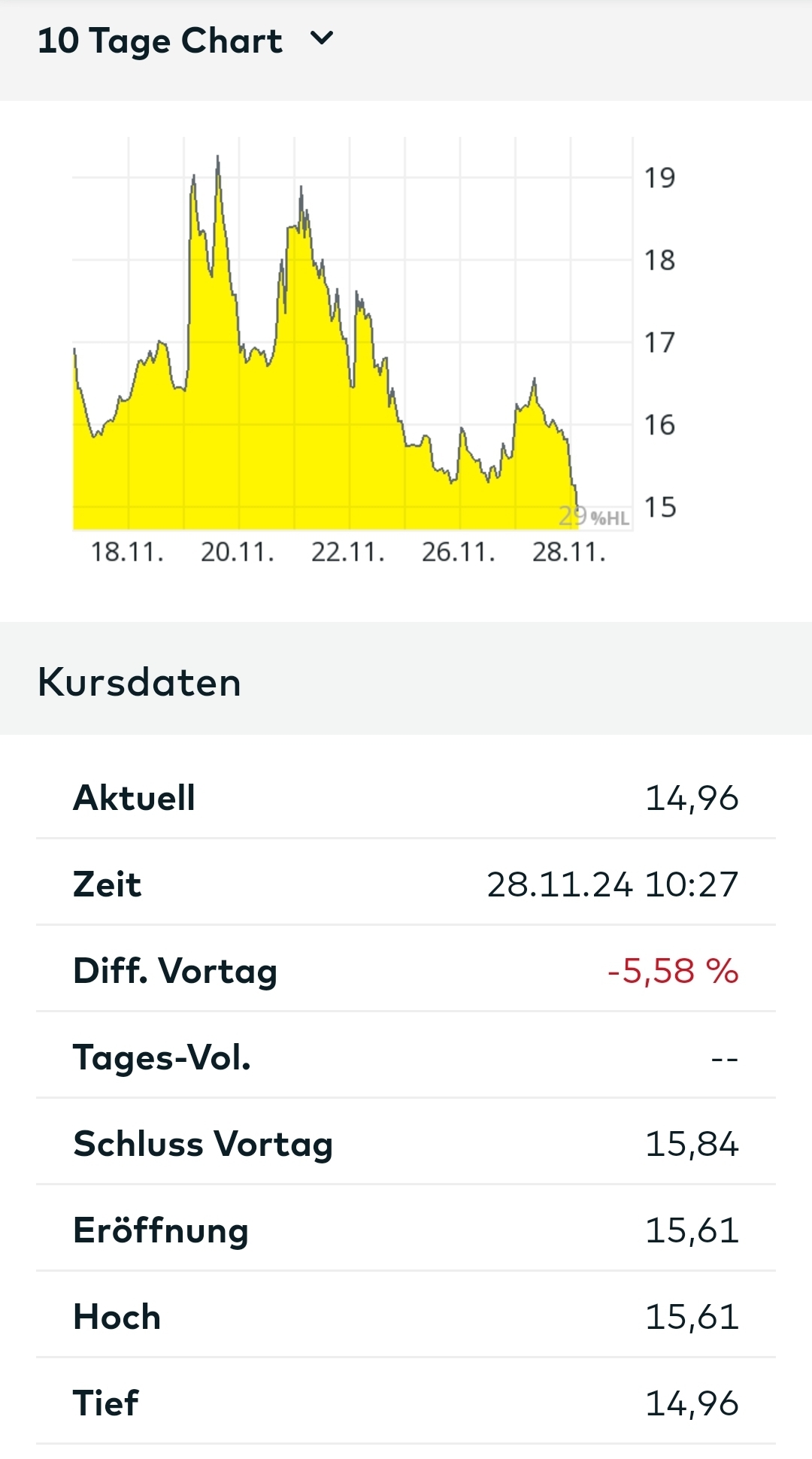Click the Tief value 14,96
This screenshot has height=1459, width=812.
tap(692, 1403)
